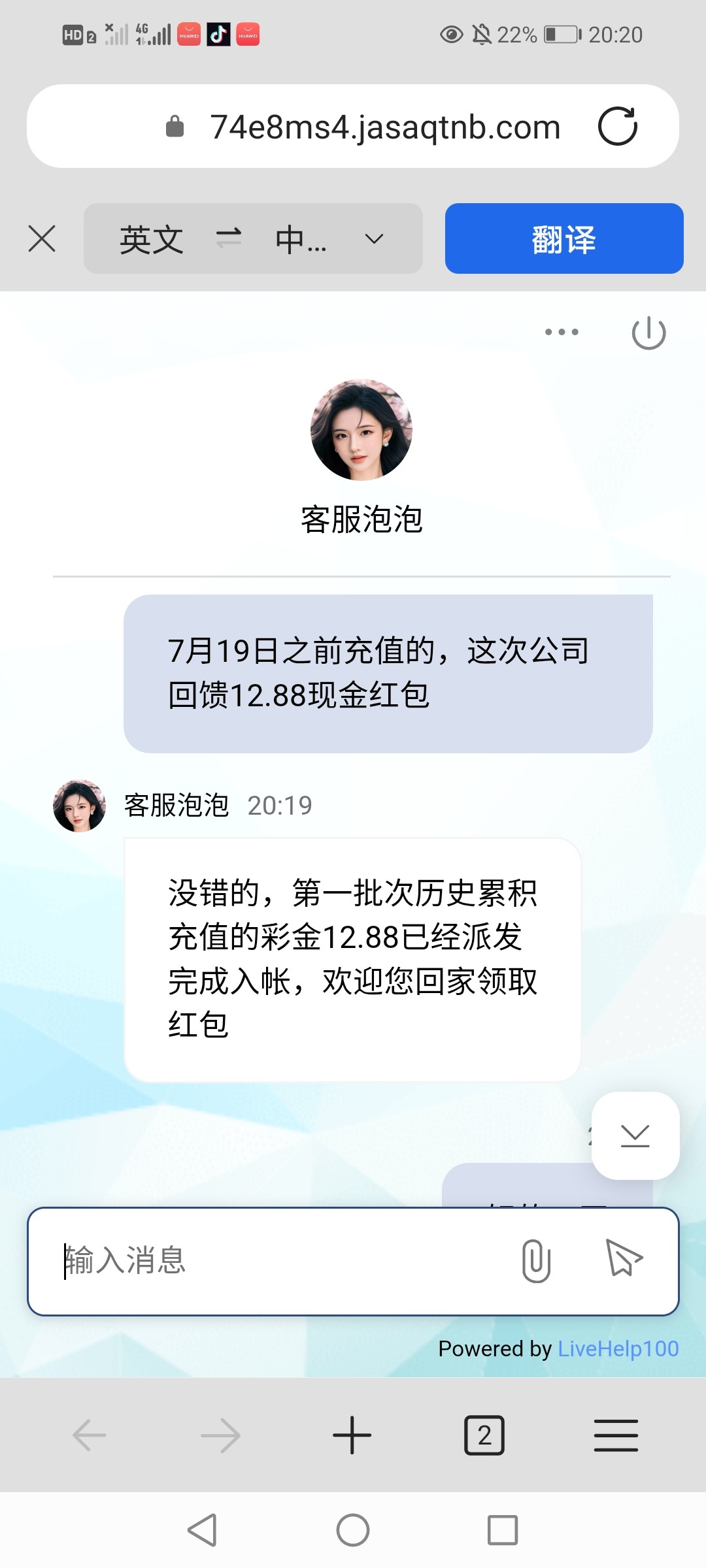Screen dimensions: 706x1568
Task: Open the LiveHelp100 link
Action: pyautogui.click(x=618, y=1348)
